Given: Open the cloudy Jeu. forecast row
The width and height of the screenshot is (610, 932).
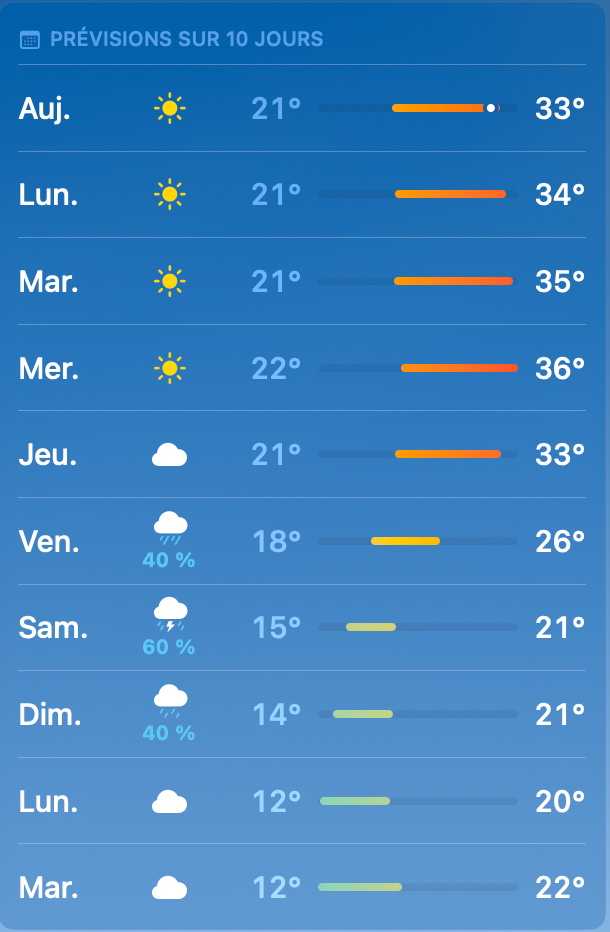Looking at the screenshot, I should [300, 455].
